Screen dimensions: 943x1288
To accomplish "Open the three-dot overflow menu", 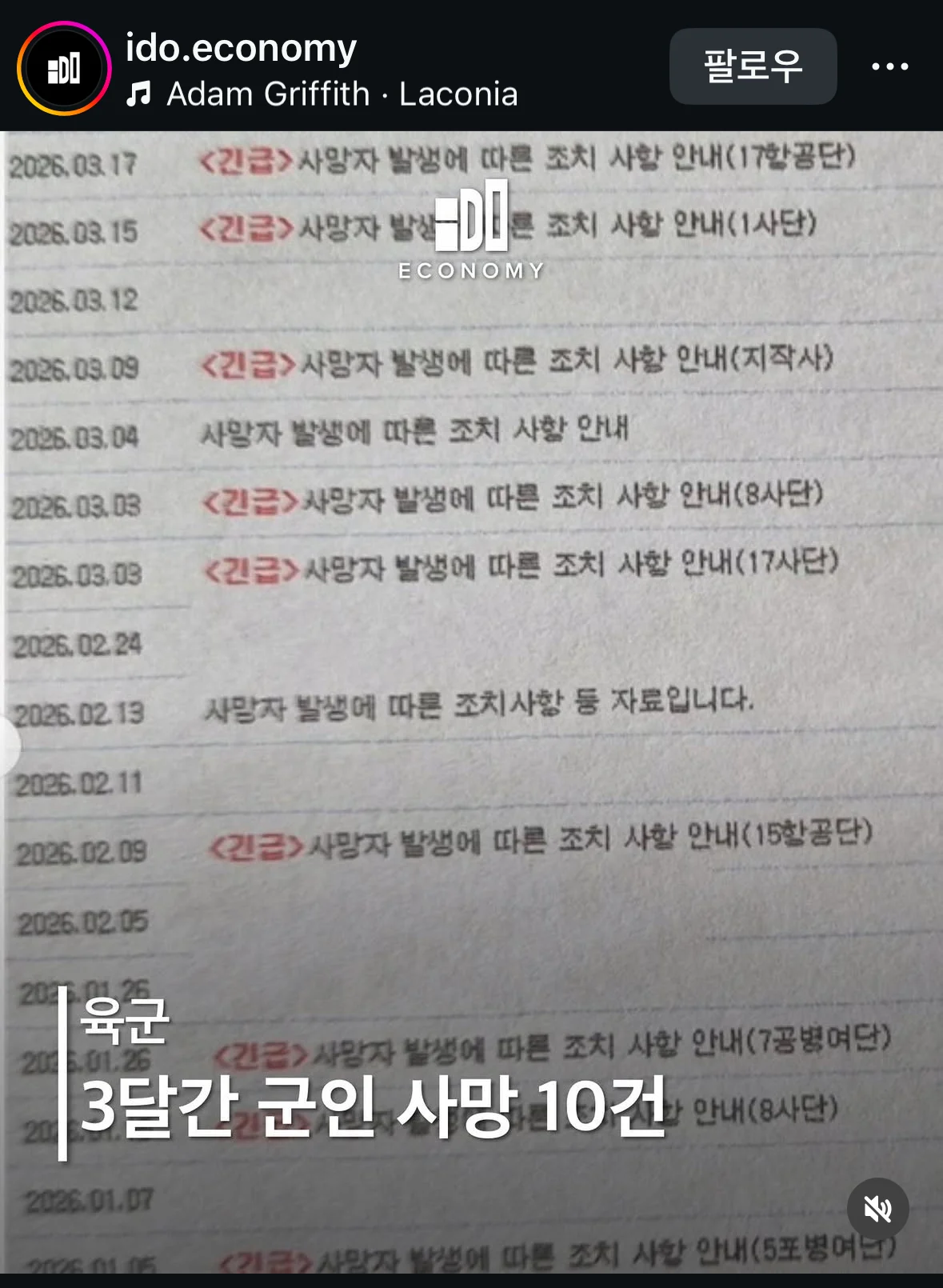I will [x=889, y=66].
